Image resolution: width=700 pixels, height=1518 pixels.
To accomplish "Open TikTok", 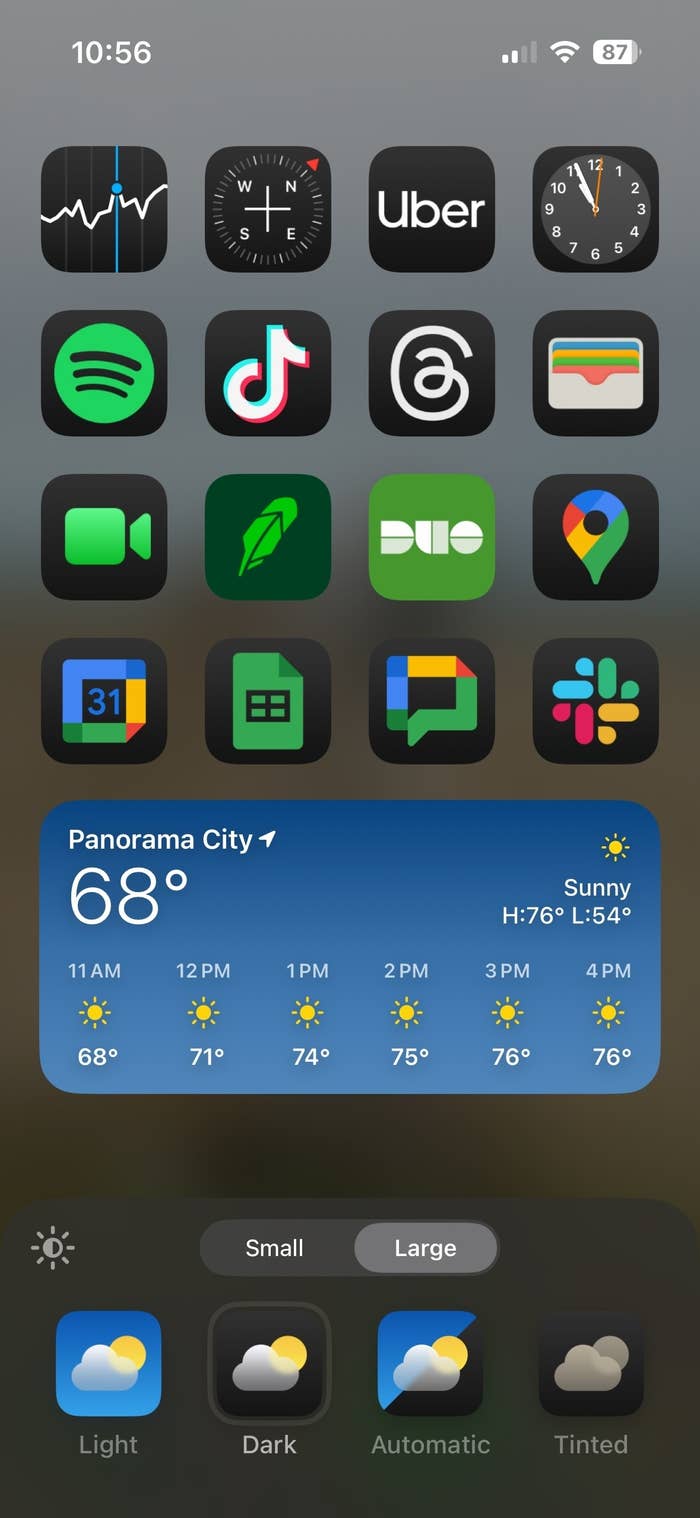I will [268, 373].
